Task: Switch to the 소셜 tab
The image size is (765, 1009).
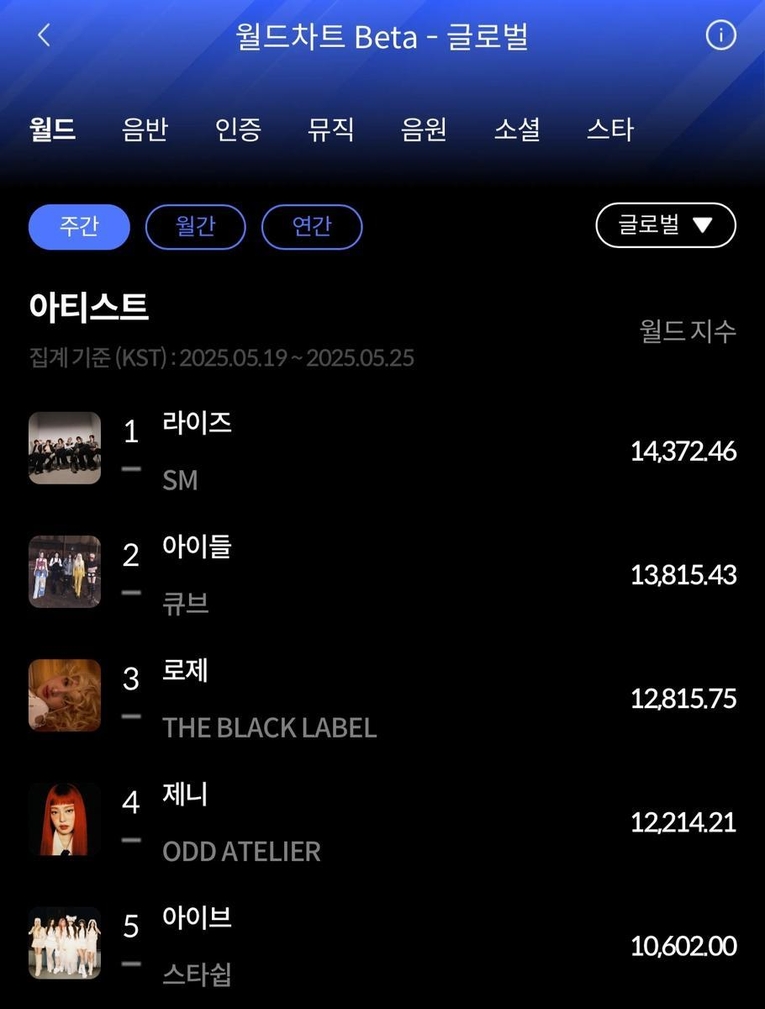Action: [x=517, y=129]
